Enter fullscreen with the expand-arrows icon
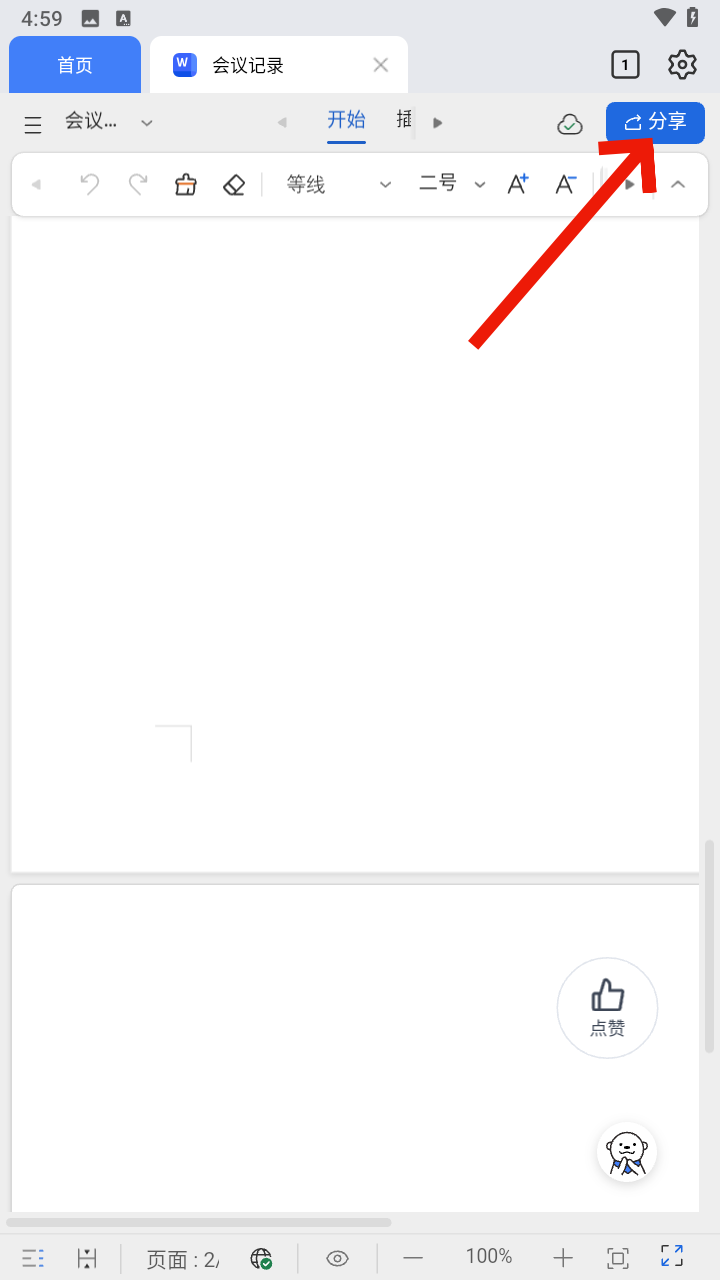720x1280 pixels. (672, 1257)
